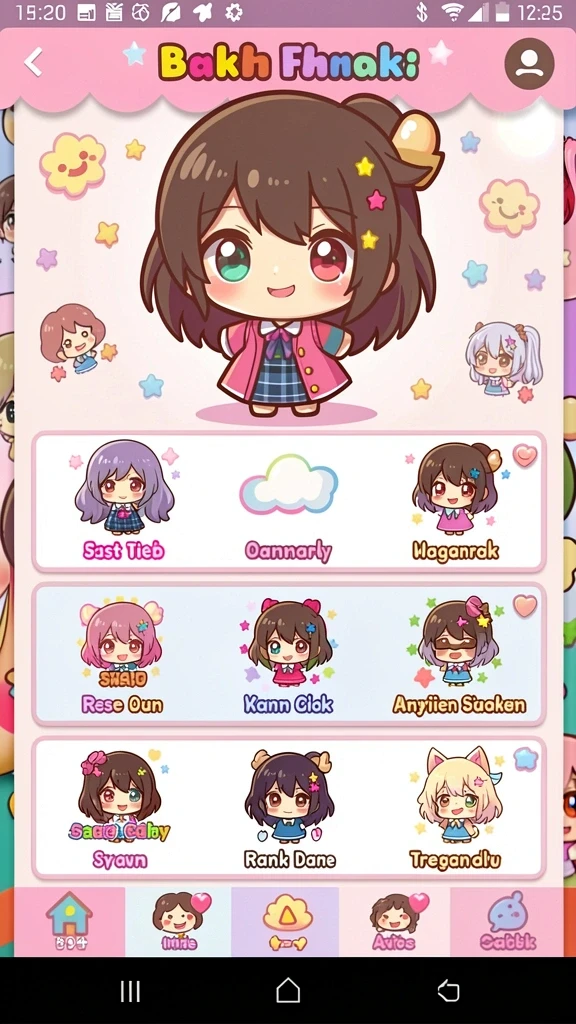This screenshot has width=576, height=1024.
Task: Favorite the first row with its heart
Action: [x=524, y=455]
